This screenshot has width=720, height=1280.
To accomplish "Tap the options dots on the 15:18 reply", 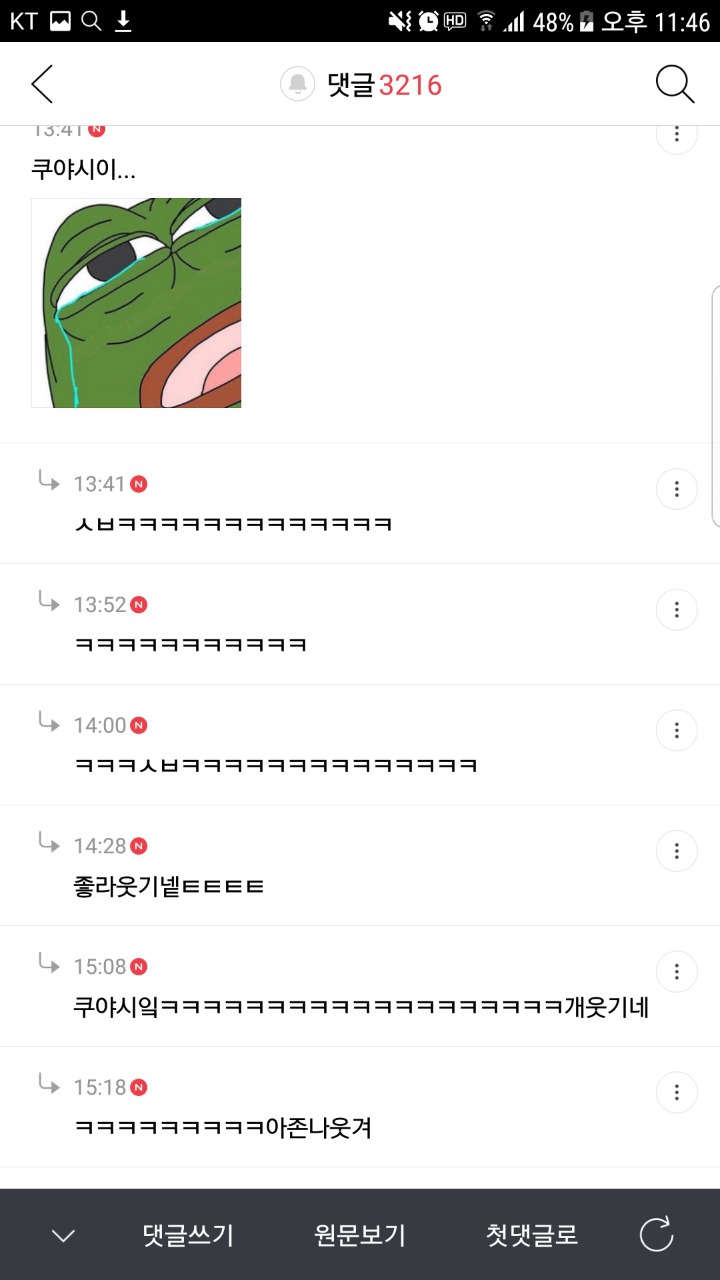I will pos(677,1092).
